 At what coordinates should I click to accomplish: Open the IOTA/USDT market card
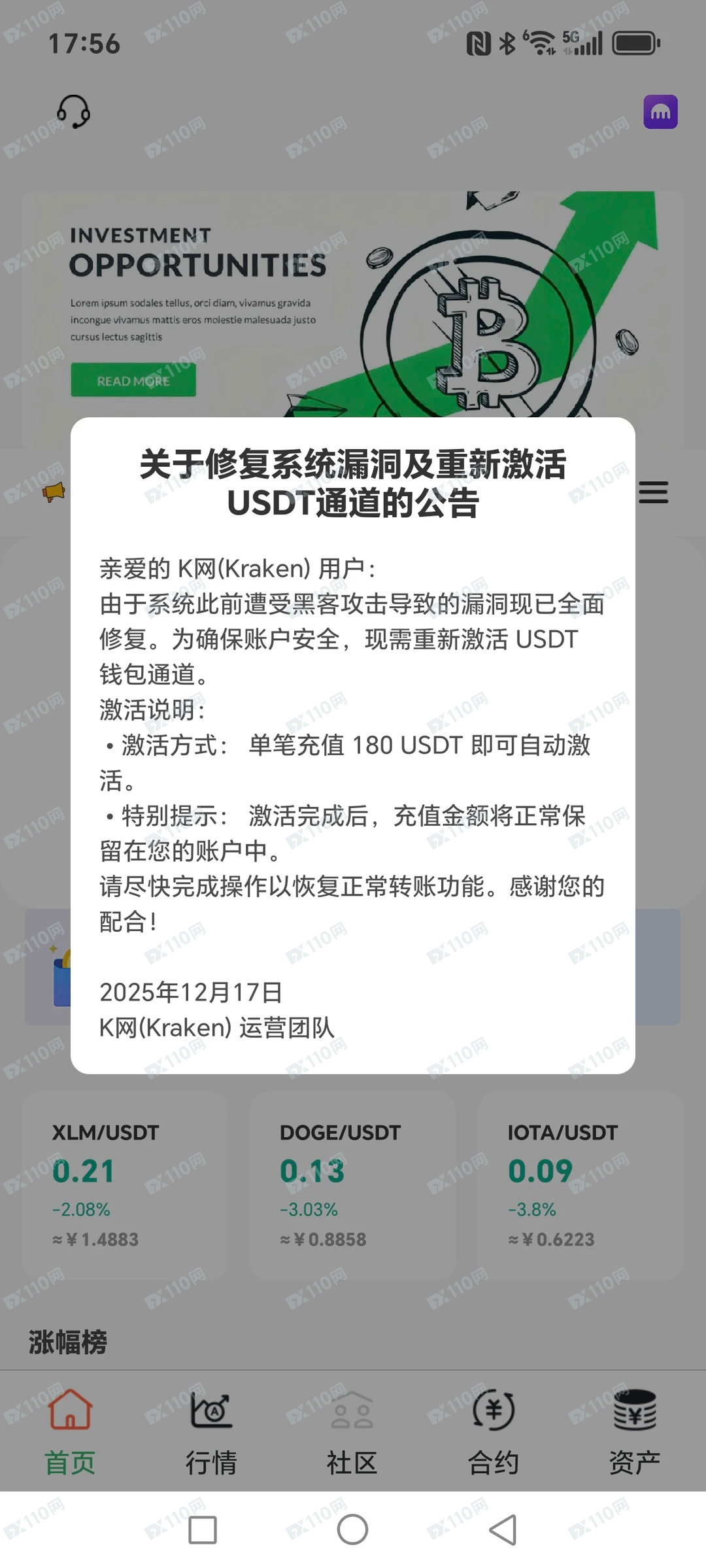(580, 1184)
